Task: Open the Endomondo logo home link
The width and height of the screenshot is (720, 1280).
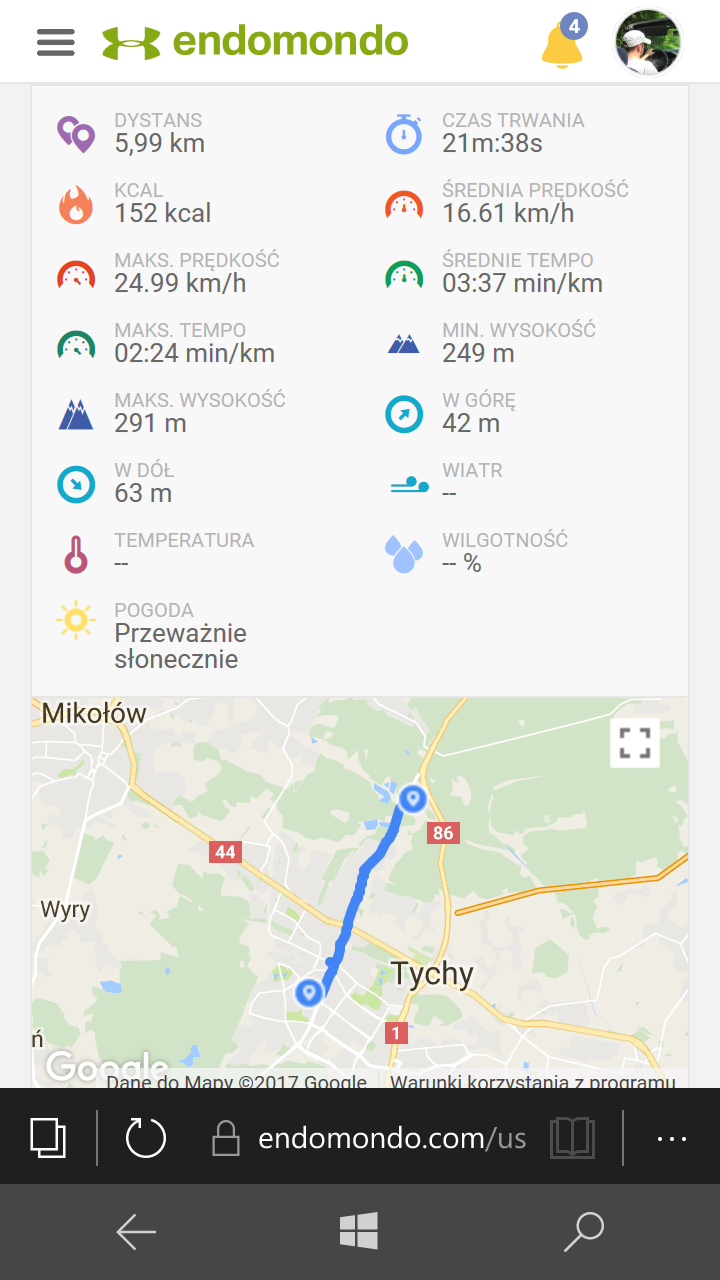Action: tap(256, 42)
